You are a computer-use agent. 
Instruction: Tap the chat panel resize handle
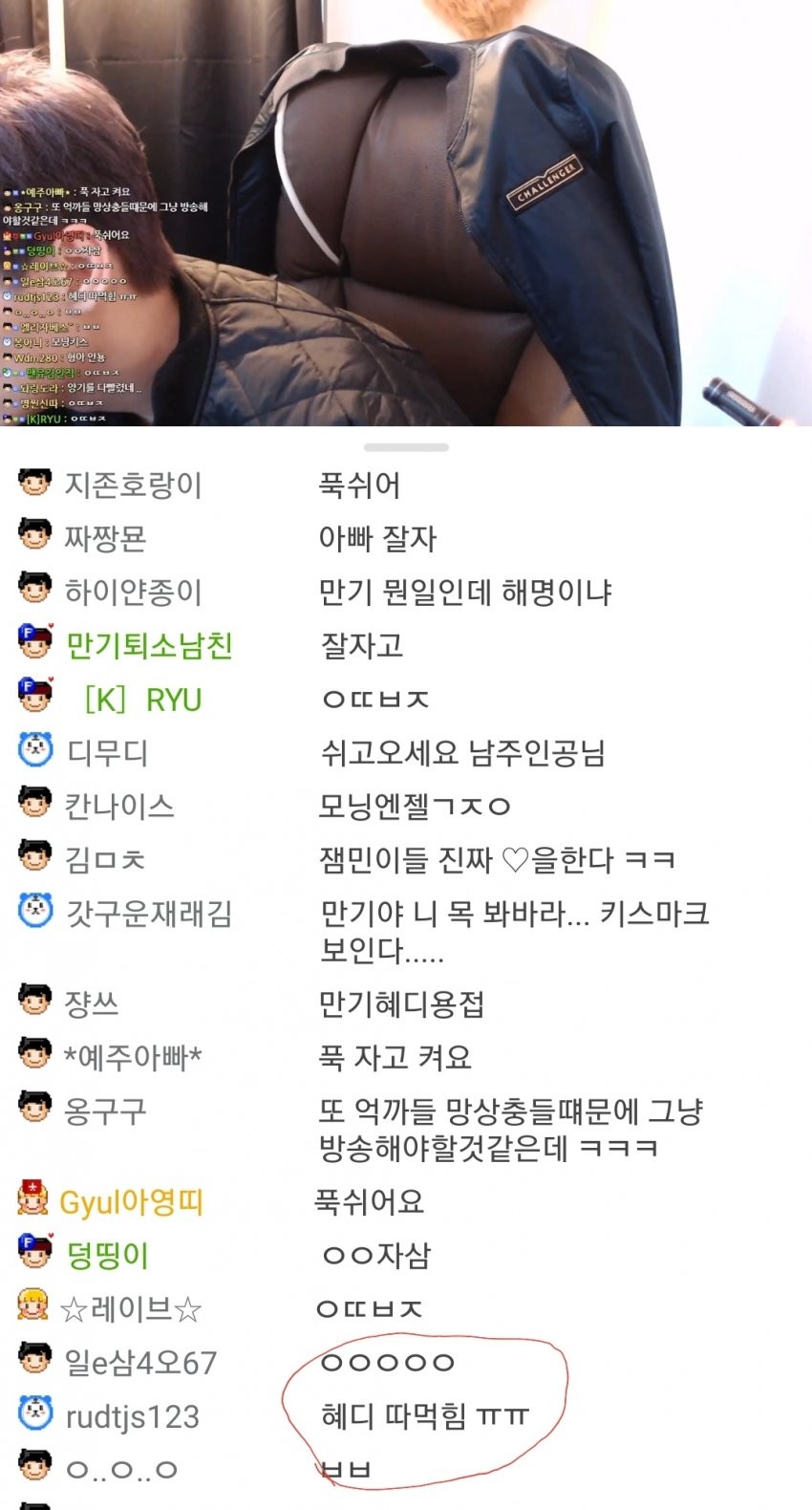tap(406, 447)
